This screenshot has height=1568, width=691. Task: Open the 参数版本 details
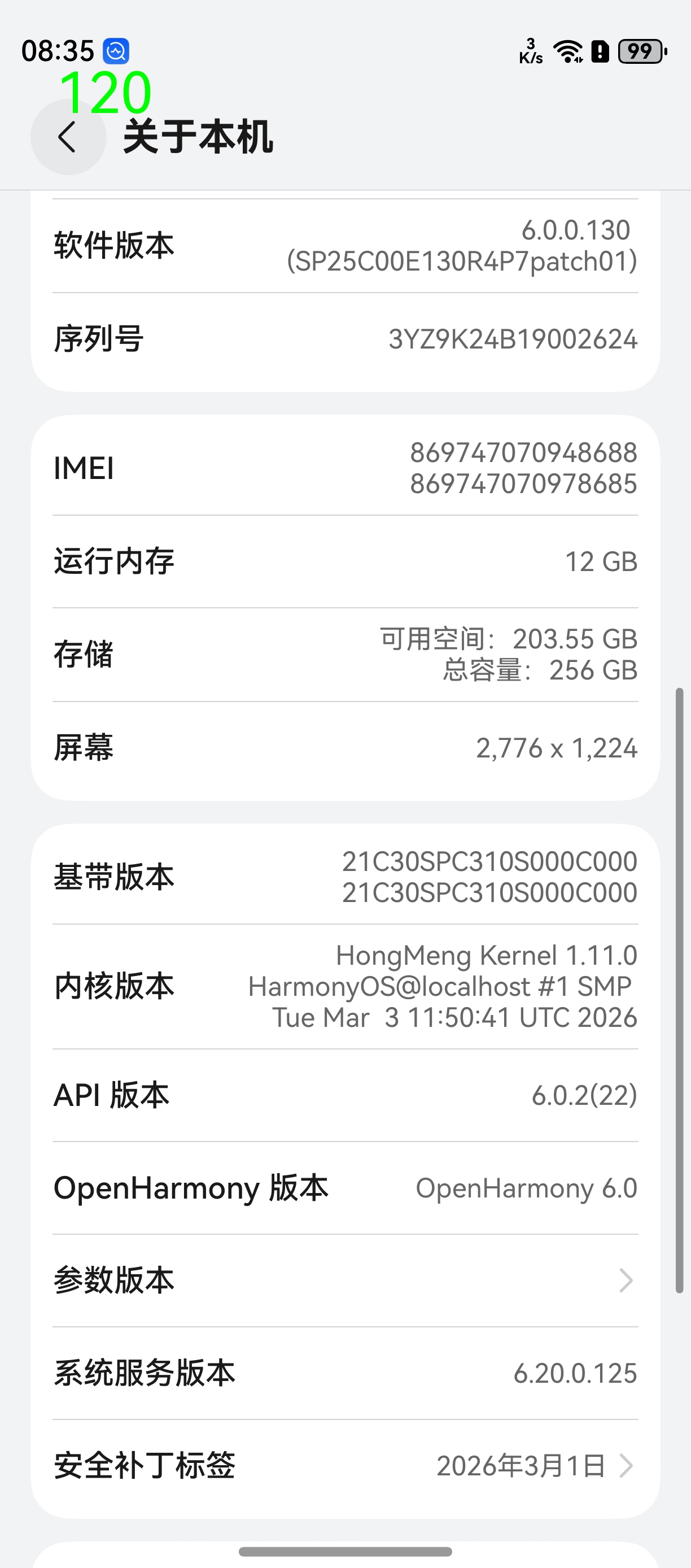tap(345, 1280)
